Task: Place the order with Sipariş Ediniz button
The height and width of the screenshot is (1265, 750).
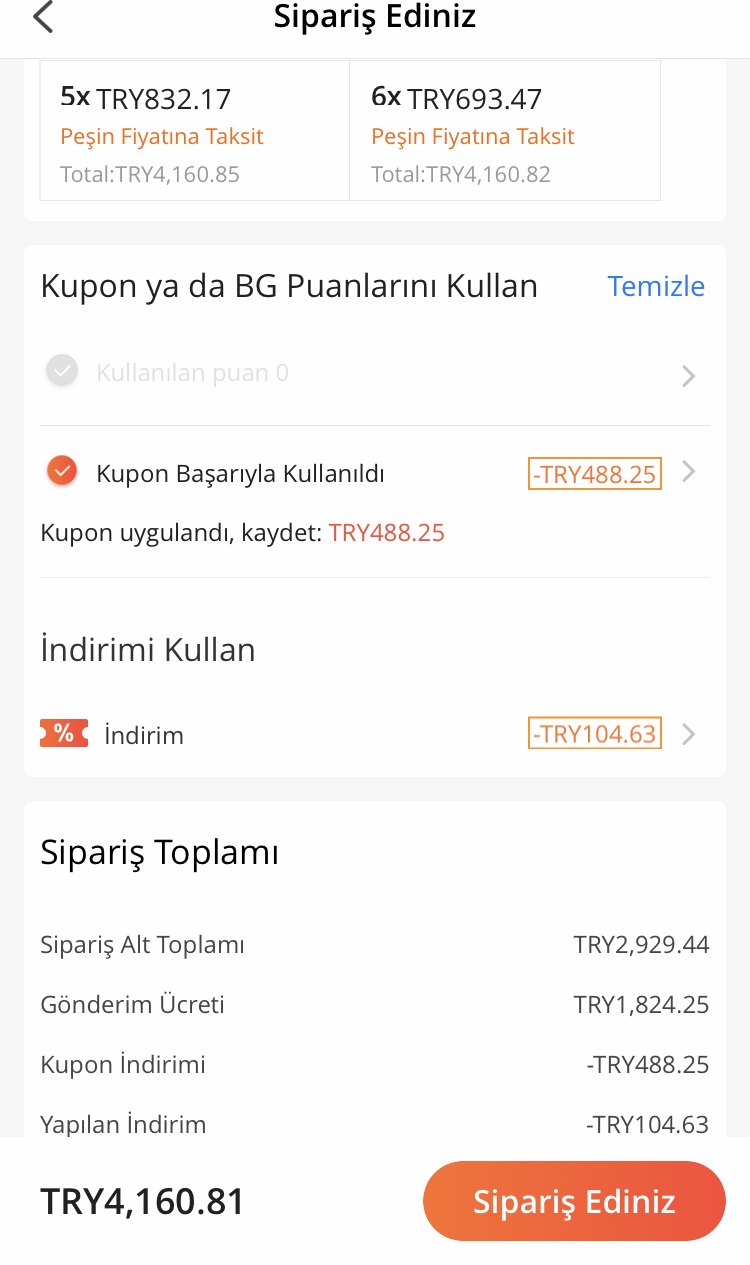Action: pyautogui.click(x=574, y=1201)
